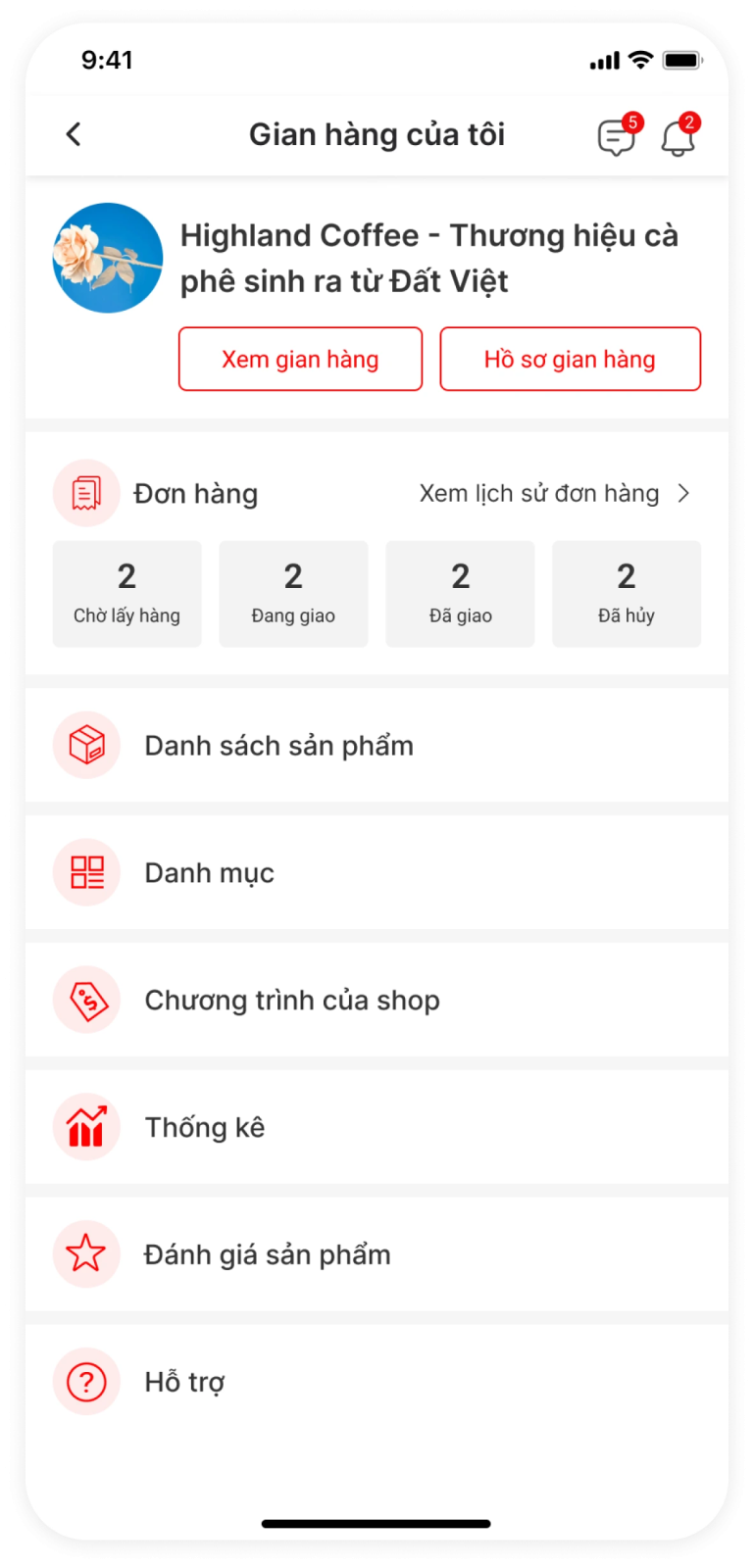Go back from Gian hàng của tôi
The height and width of the screenshot is (1568, 754).
click(74, 134)
